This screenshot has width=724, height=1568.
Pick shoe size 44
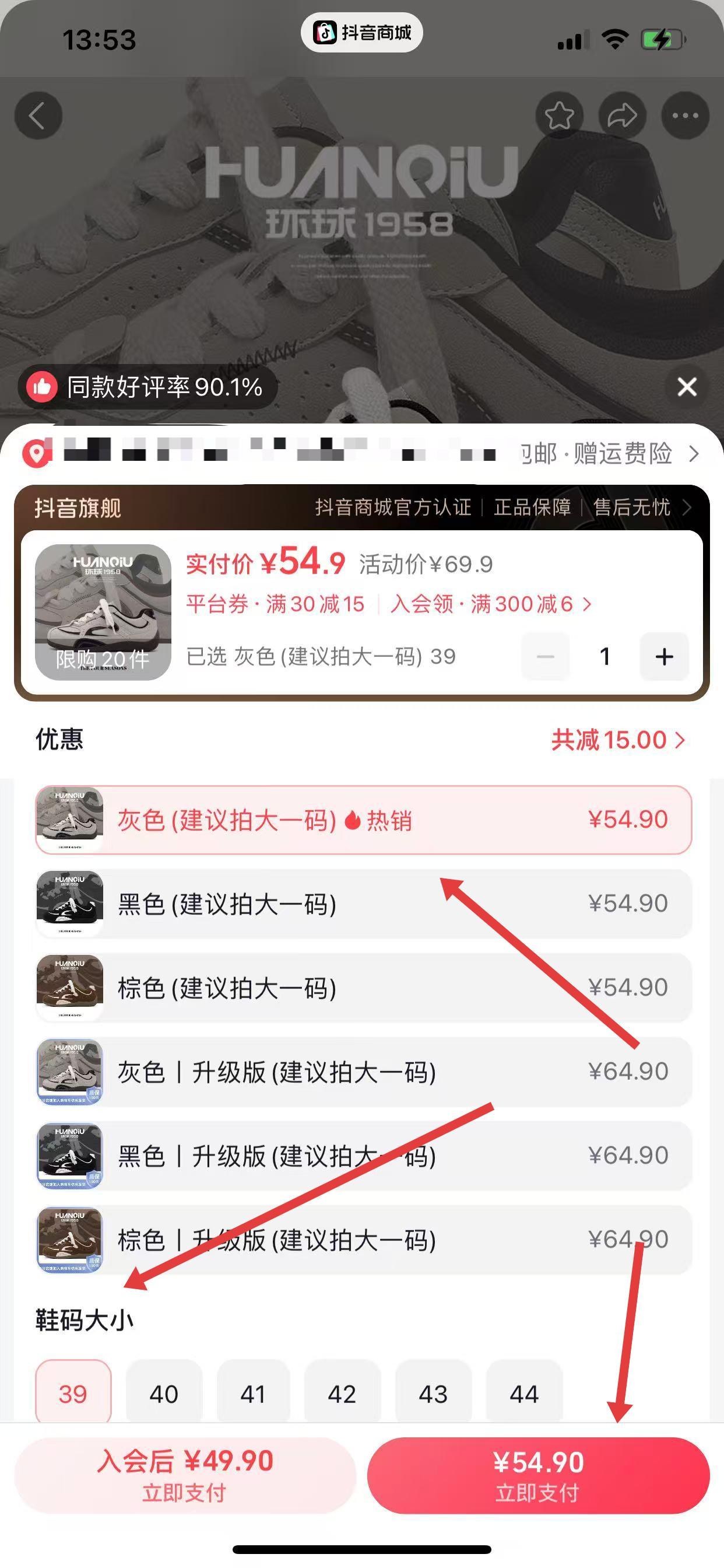pos(524,1394)
